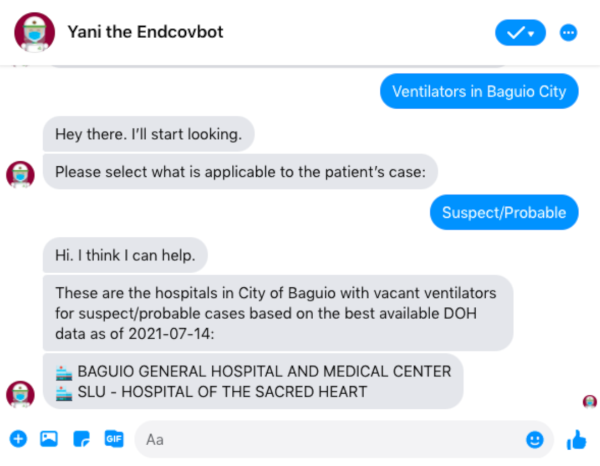Screen dimensions: 600x466
Task: Attach a photo from the gallery
Action: pyautogui.click(x=48, y=438)
